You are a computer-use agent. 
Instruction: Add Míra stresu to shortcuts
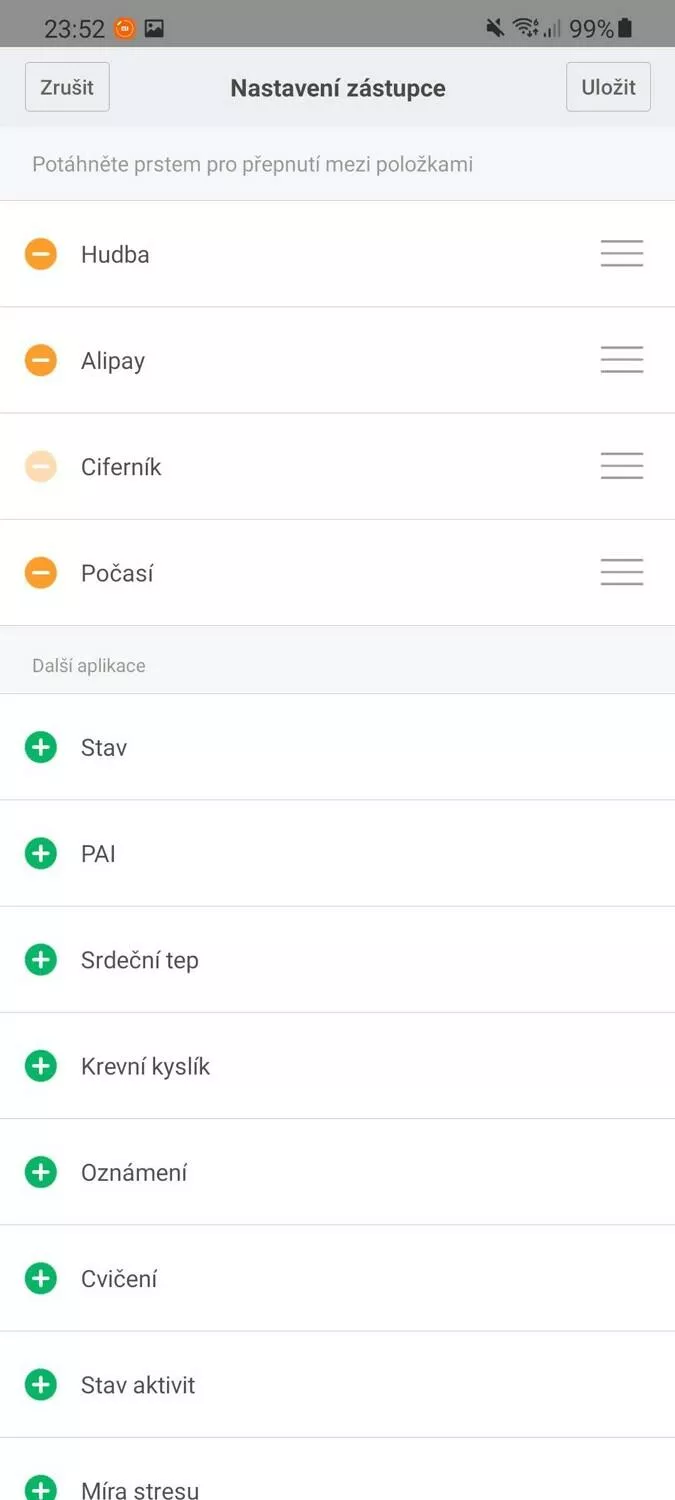click(x=41, y=1488)
